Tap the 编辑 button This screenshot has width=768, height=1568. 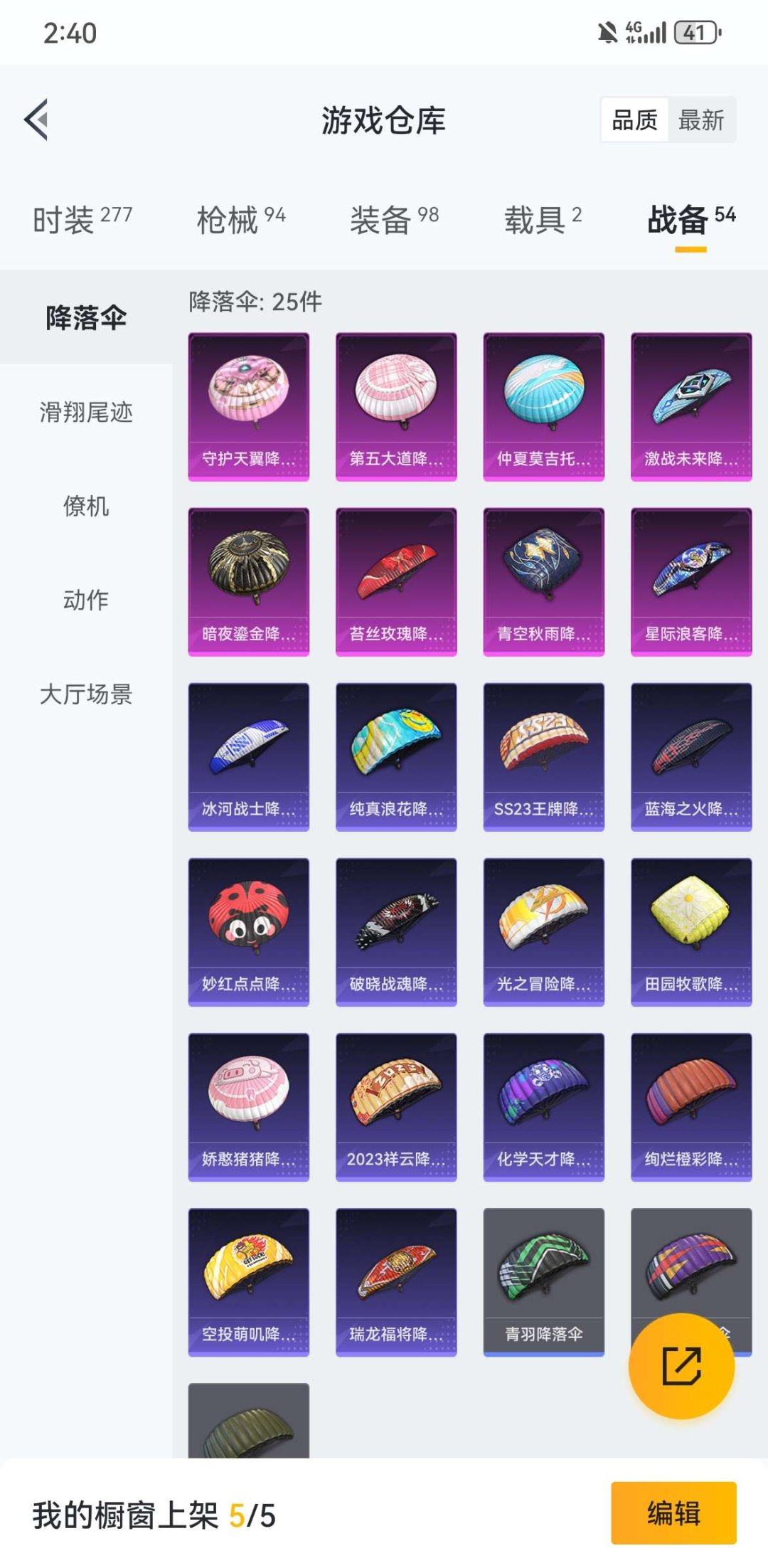(x=673, y=1514)
